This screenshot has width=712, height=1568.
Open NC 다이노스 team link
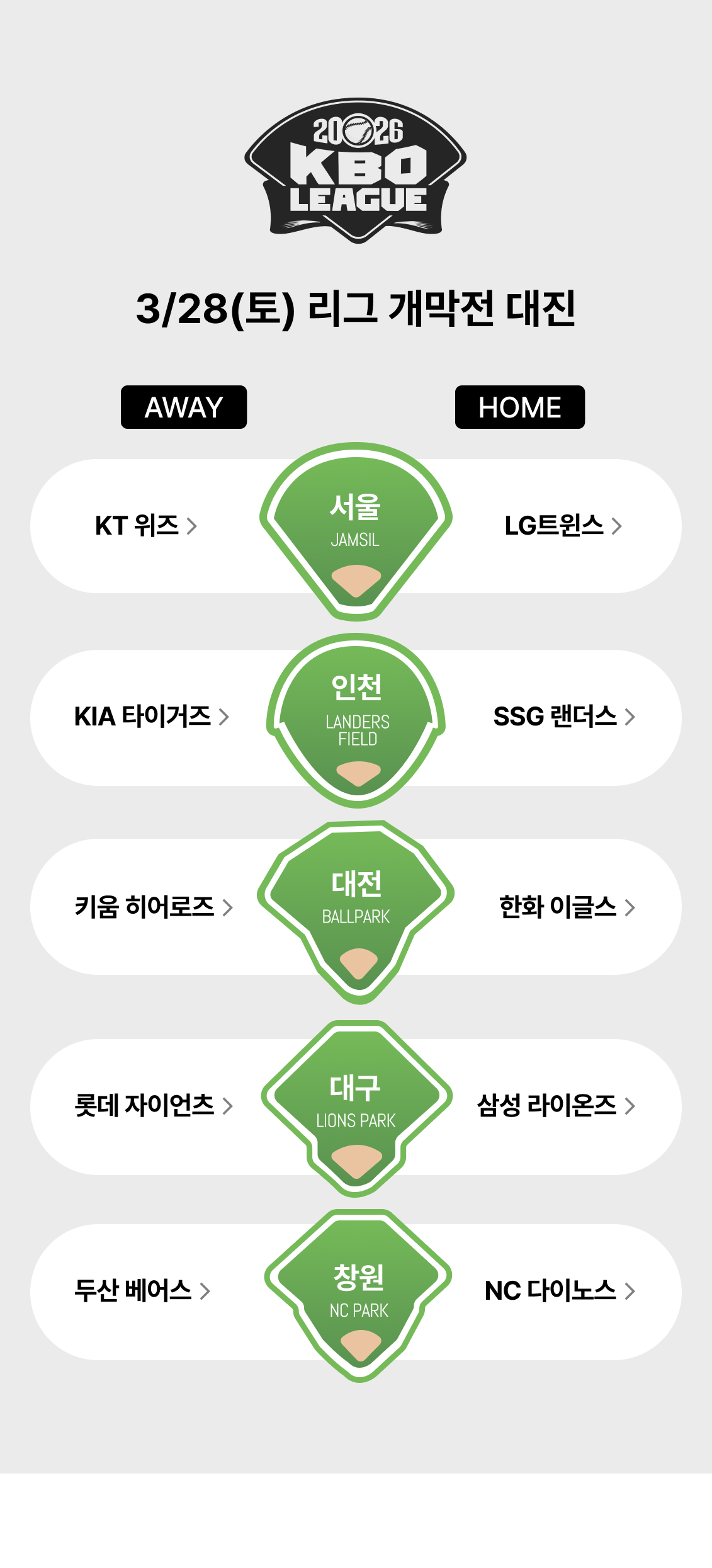(560, 1291)
